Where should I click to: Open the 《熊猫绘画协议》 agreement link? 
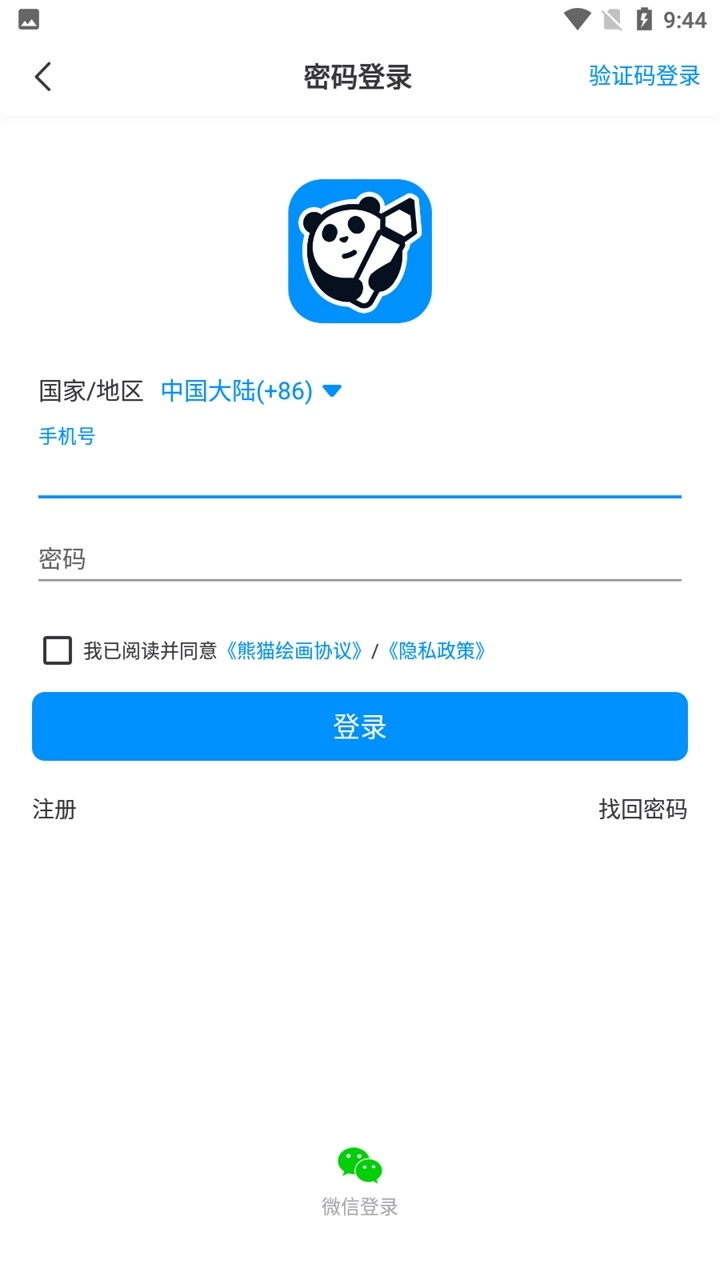click(291, 651)
